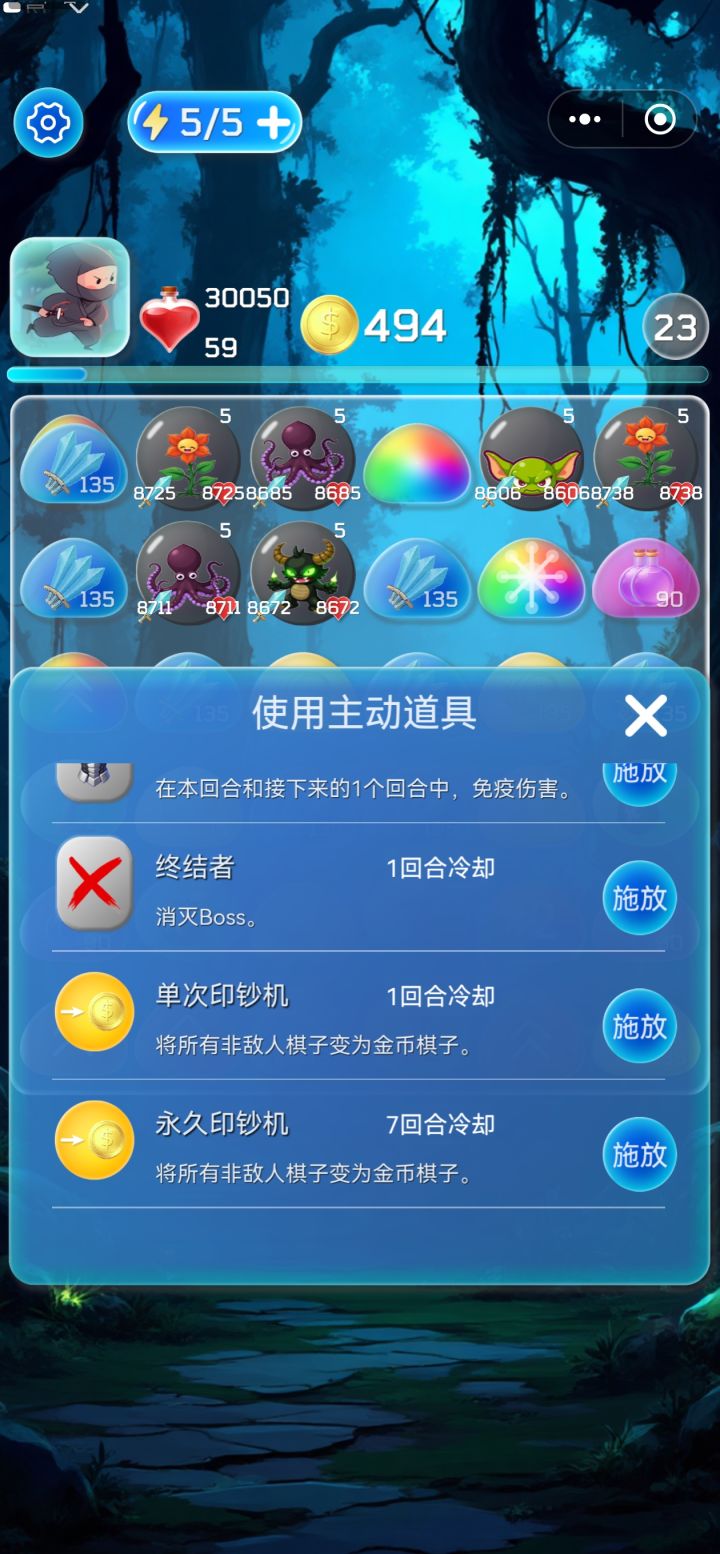Select the purple octopus enemy tile
The width and height of the screenshot is (720, 1554).
click(302, 458)
